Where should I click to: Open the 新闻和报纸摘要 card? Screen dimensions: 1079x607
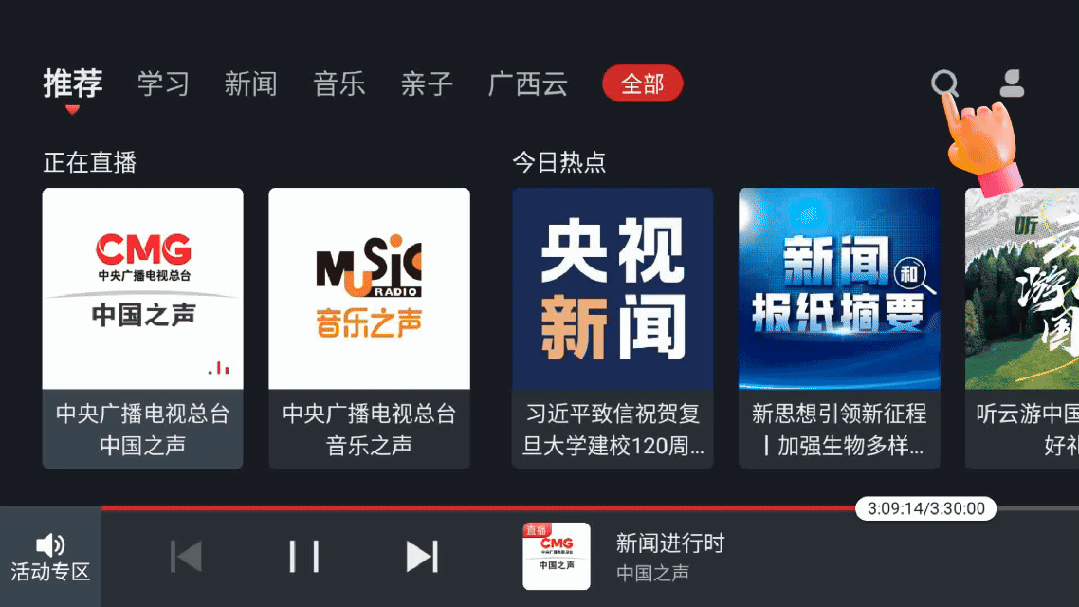click(x=839, y=328)
